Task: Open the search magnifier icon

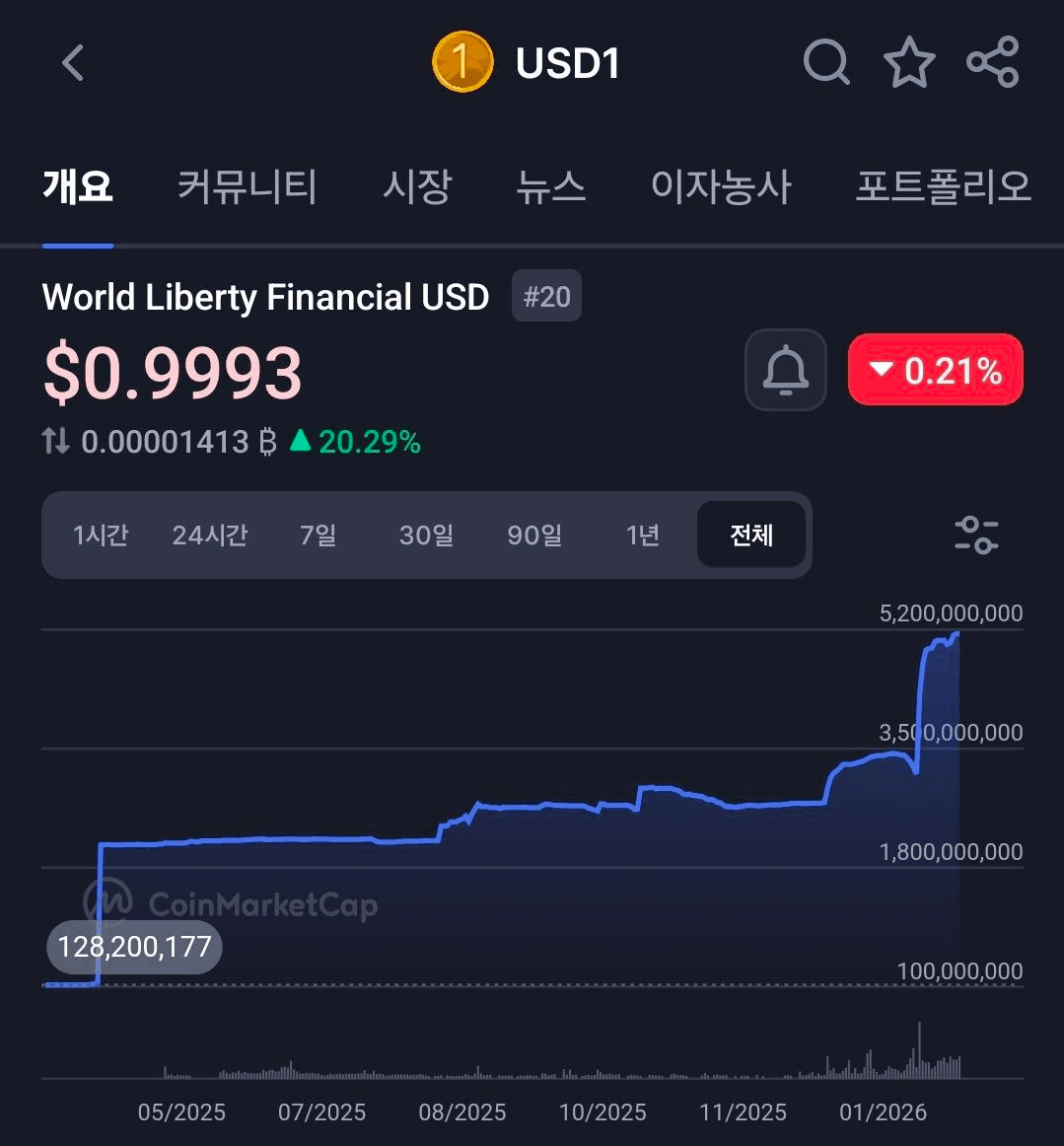Action: pos(825,63)
